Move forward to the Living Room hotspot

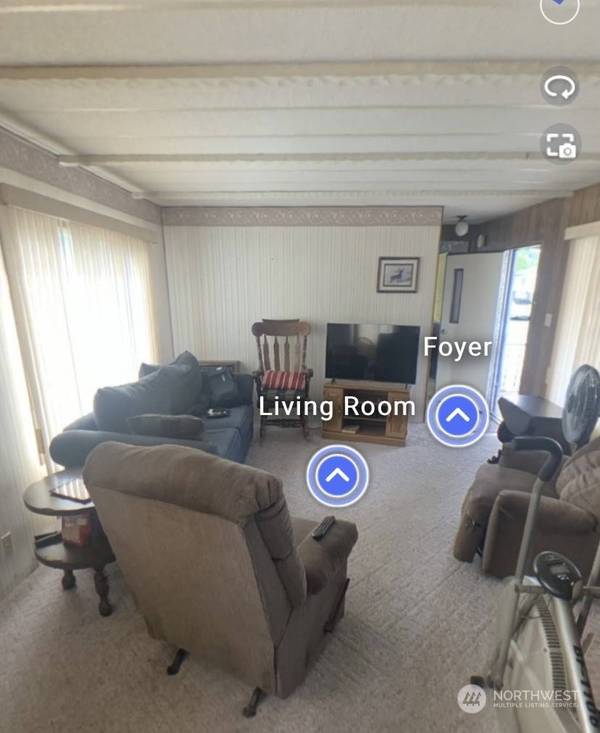[338, 475]
